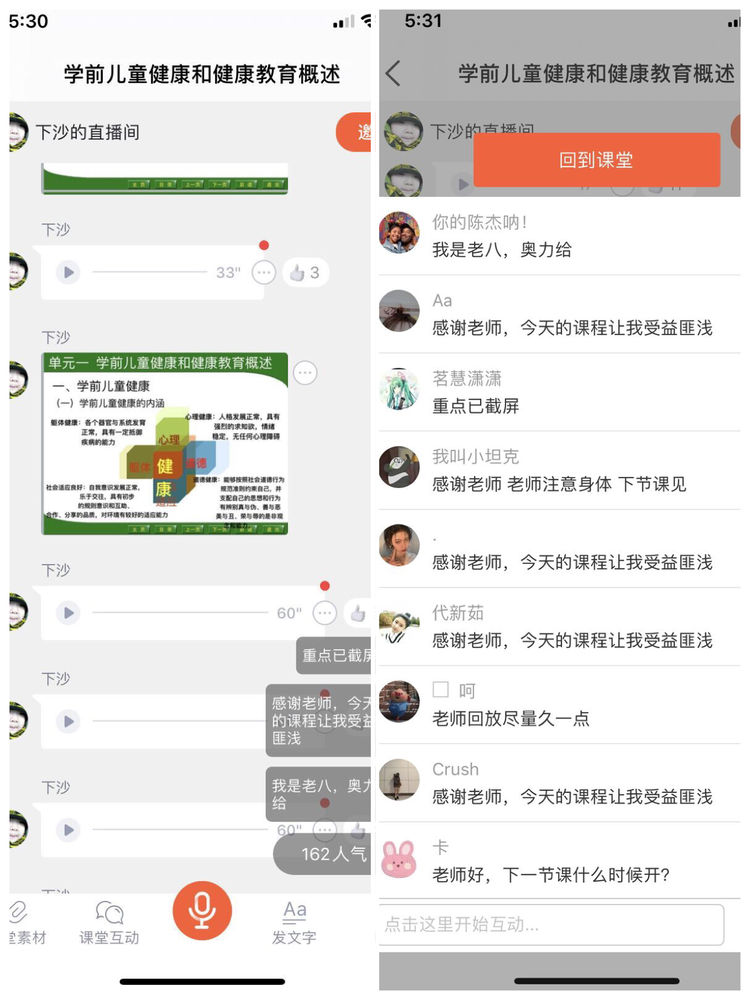Go back using the top arrow
Viewport: 750px width, 1000px height.
(393, 73)
